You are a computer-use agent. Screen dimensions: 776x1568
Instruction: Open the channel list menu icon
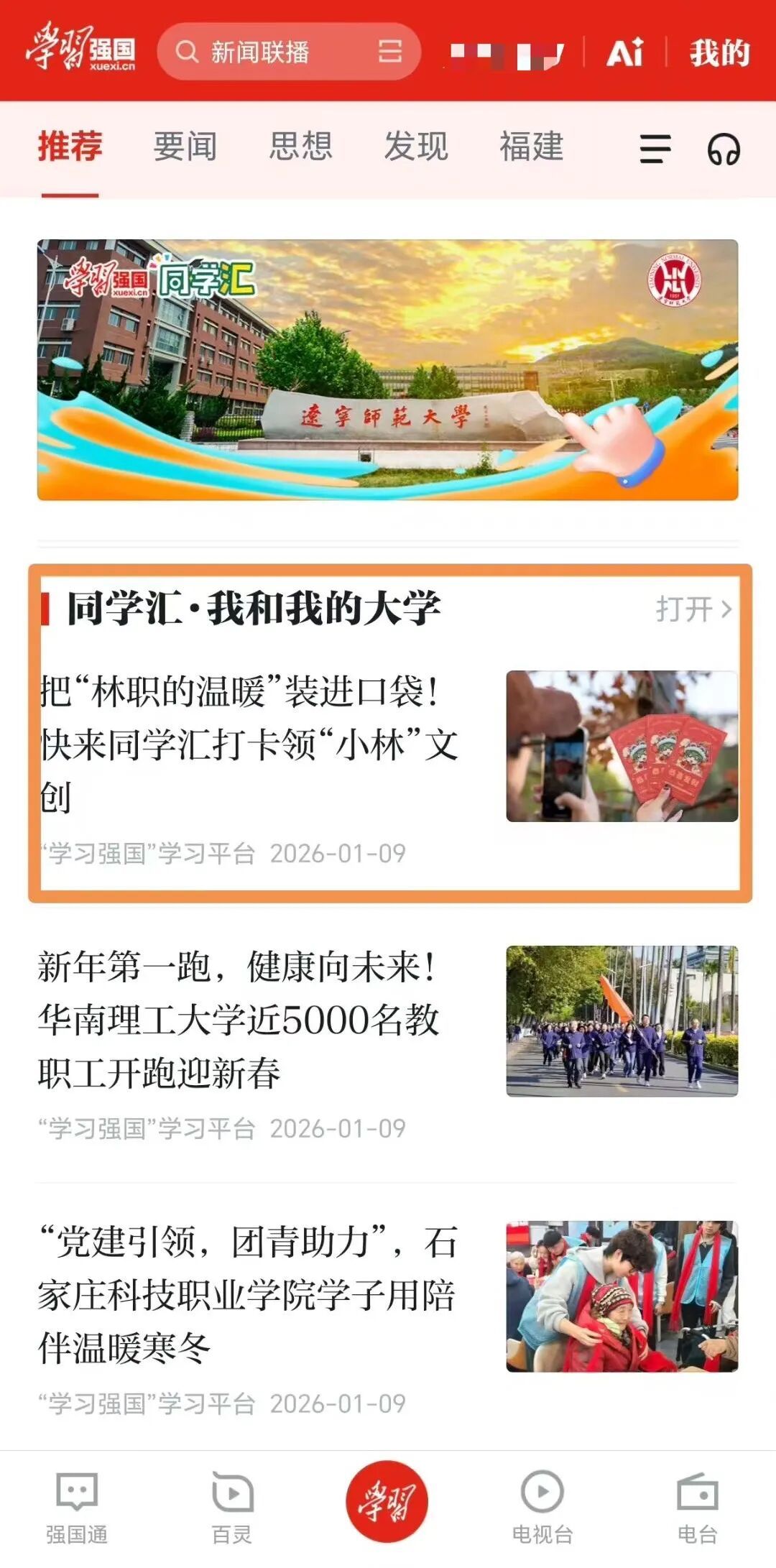[655, 149]
